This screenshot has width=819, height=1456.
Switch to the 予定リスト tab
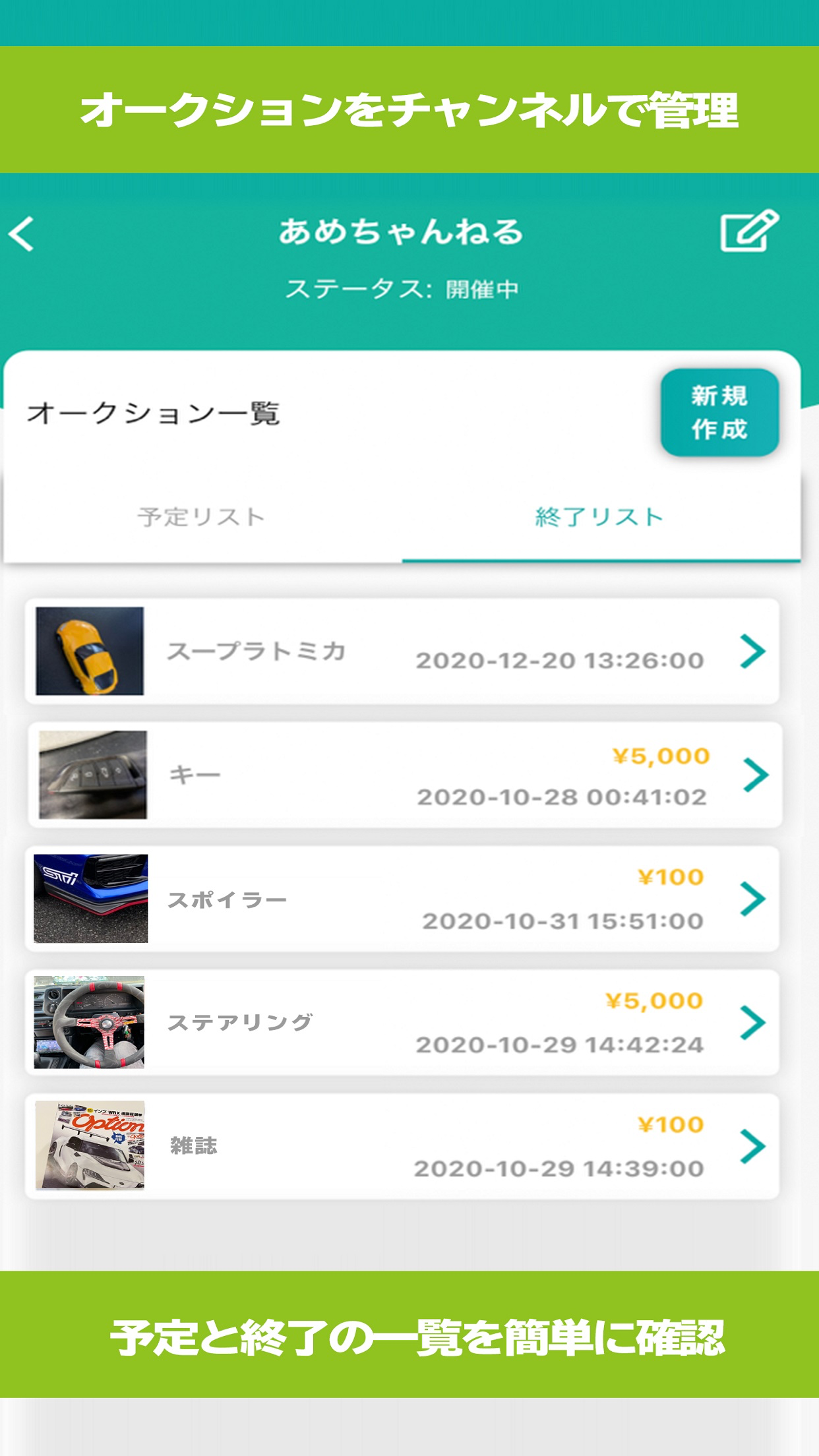[200, 518]
